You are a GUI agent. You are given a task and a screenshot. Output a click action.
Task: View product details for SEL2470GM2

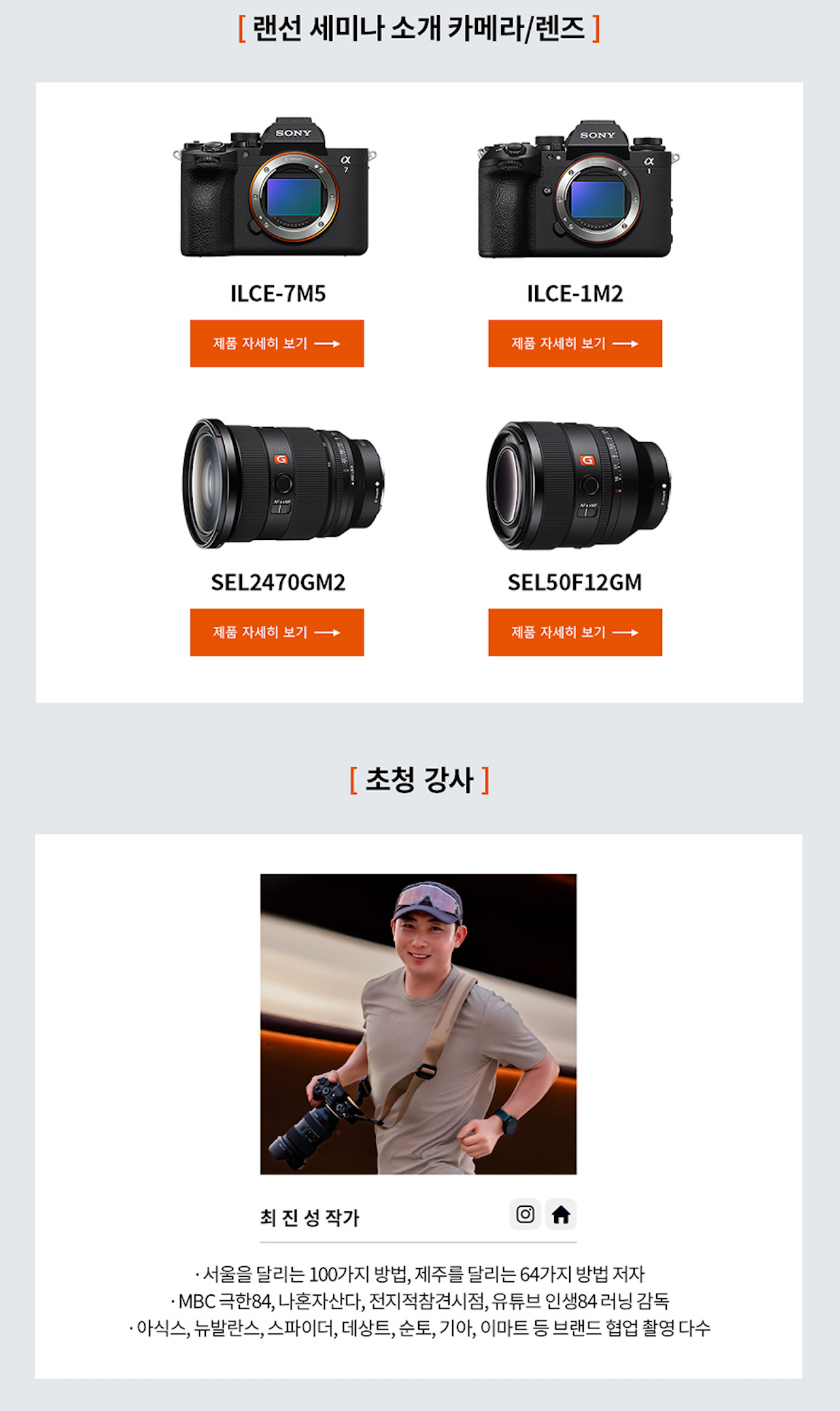point(277,632)
